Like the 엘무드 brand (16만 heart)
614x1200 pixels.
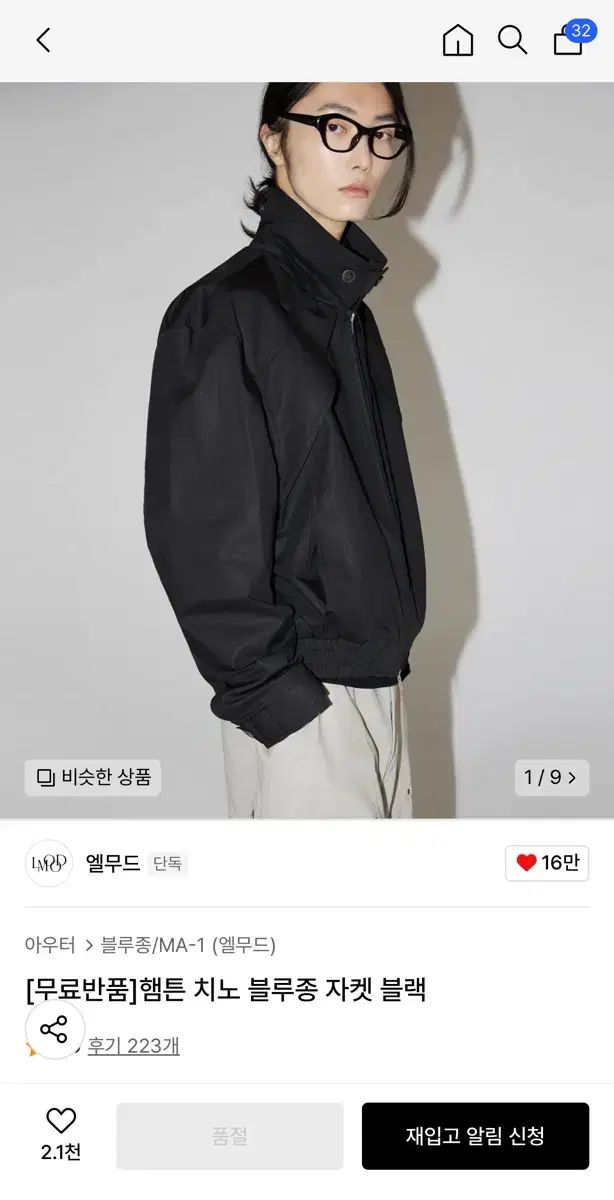click(x=547, y=863)
